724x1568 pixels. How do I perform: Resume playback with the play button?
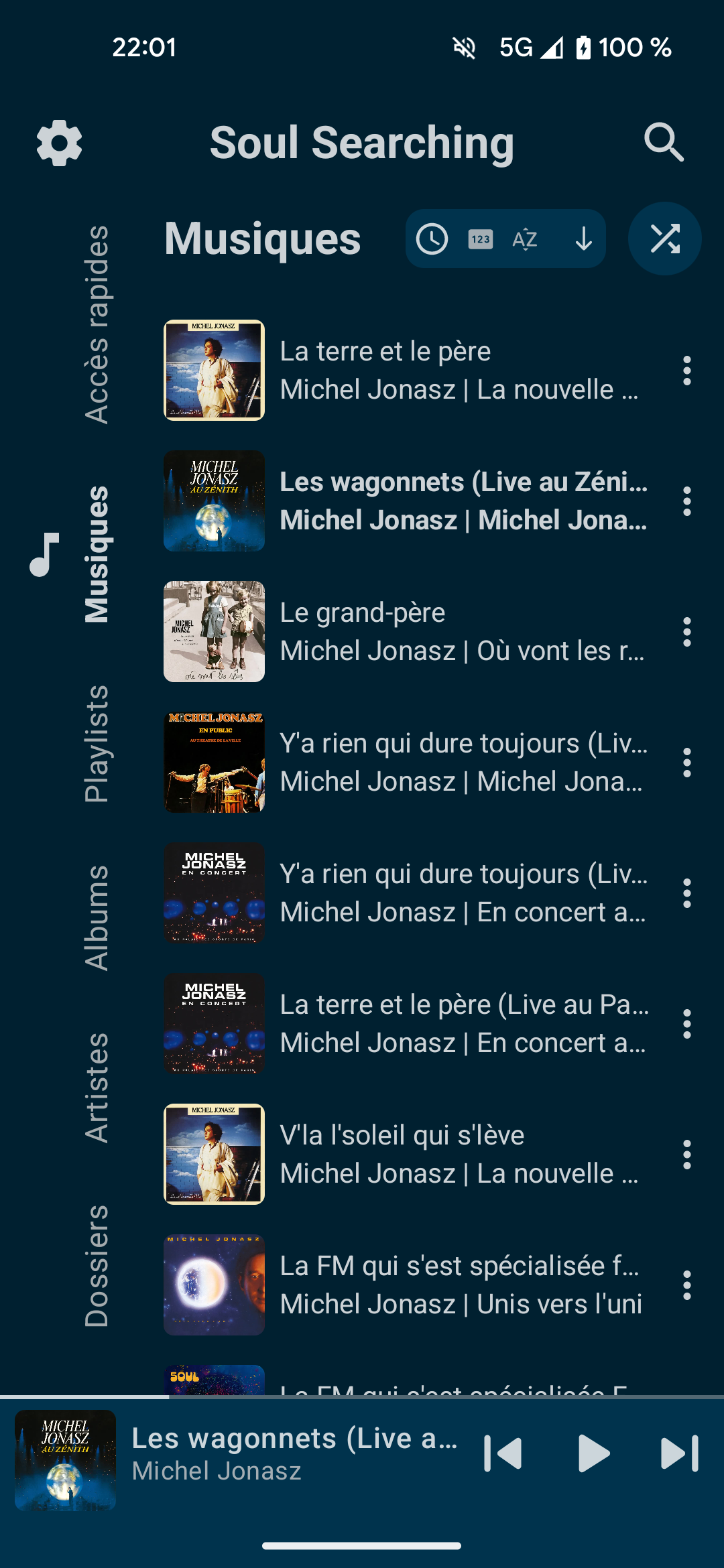pos(593,1454)
